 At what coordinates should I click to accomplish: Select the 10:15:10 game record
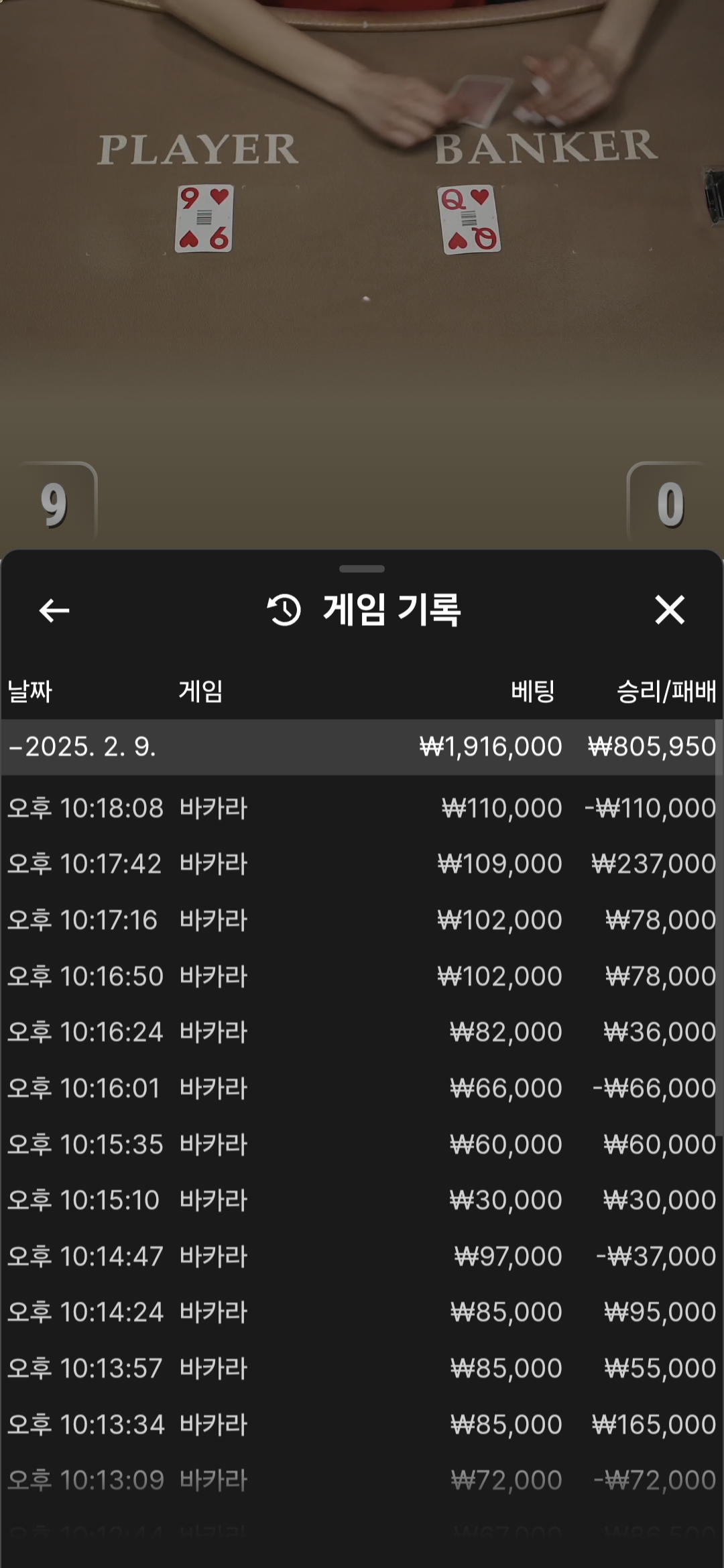[362, 1200]
